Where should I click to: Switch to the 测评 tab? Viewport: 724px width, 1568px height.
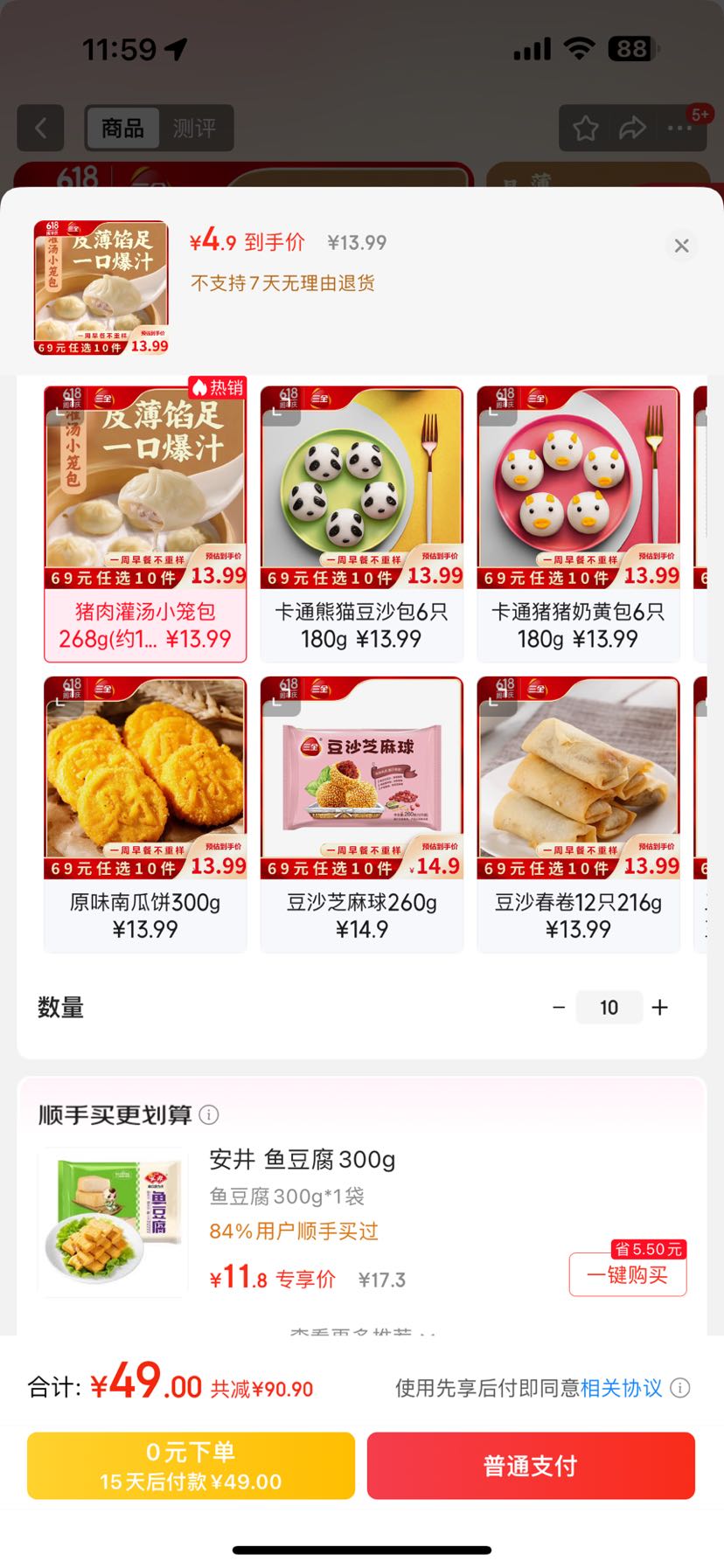click(196, 127)
